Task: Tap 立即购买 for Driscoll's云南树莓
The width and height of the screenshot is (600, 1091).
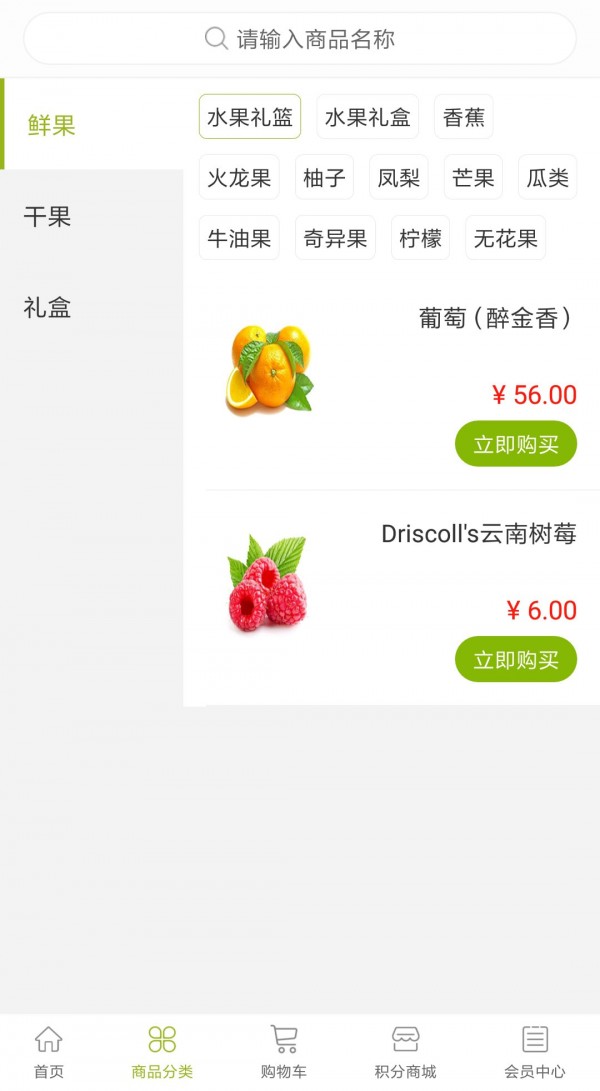Action: click(x=516, y=659)
